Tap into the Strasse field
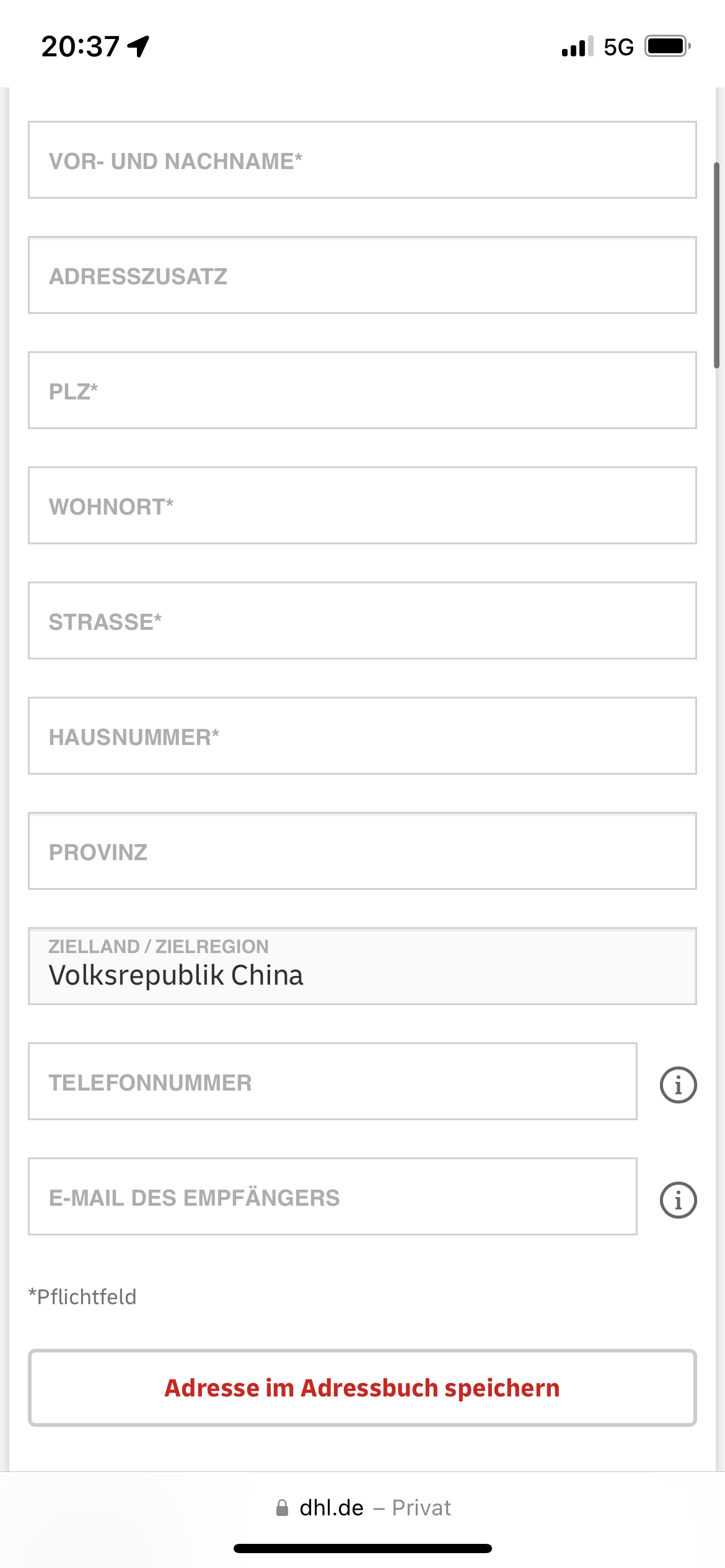 point(362,621)
